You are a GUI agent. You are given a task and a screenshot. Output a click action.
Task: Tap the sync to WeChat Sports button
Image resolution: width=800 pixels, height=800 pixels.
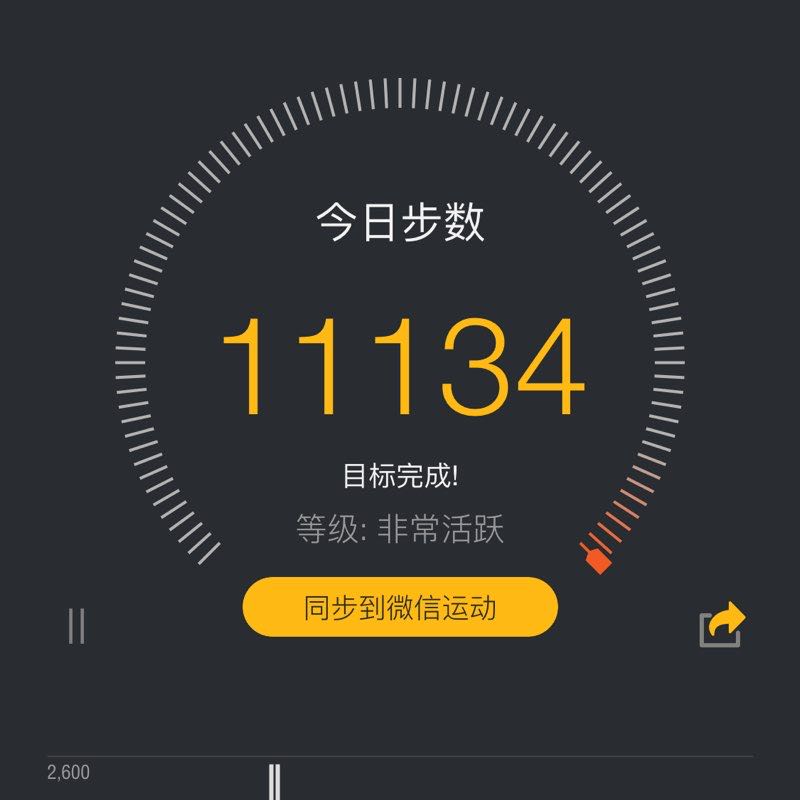[x=400, y=607]
